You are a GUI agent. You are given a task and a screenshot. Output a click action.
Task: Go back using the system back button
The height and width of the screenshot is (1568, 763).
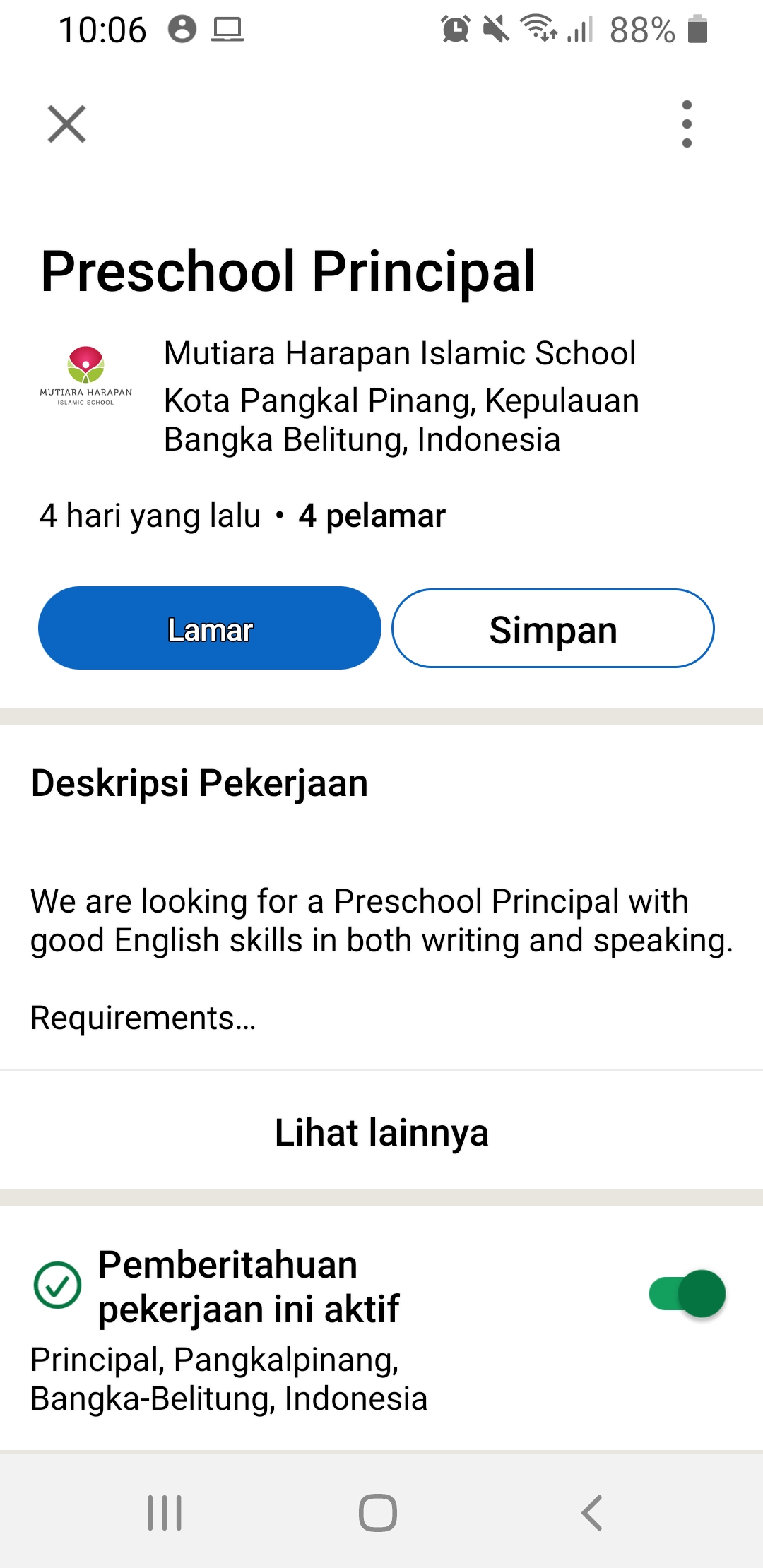pos(592,1513)
